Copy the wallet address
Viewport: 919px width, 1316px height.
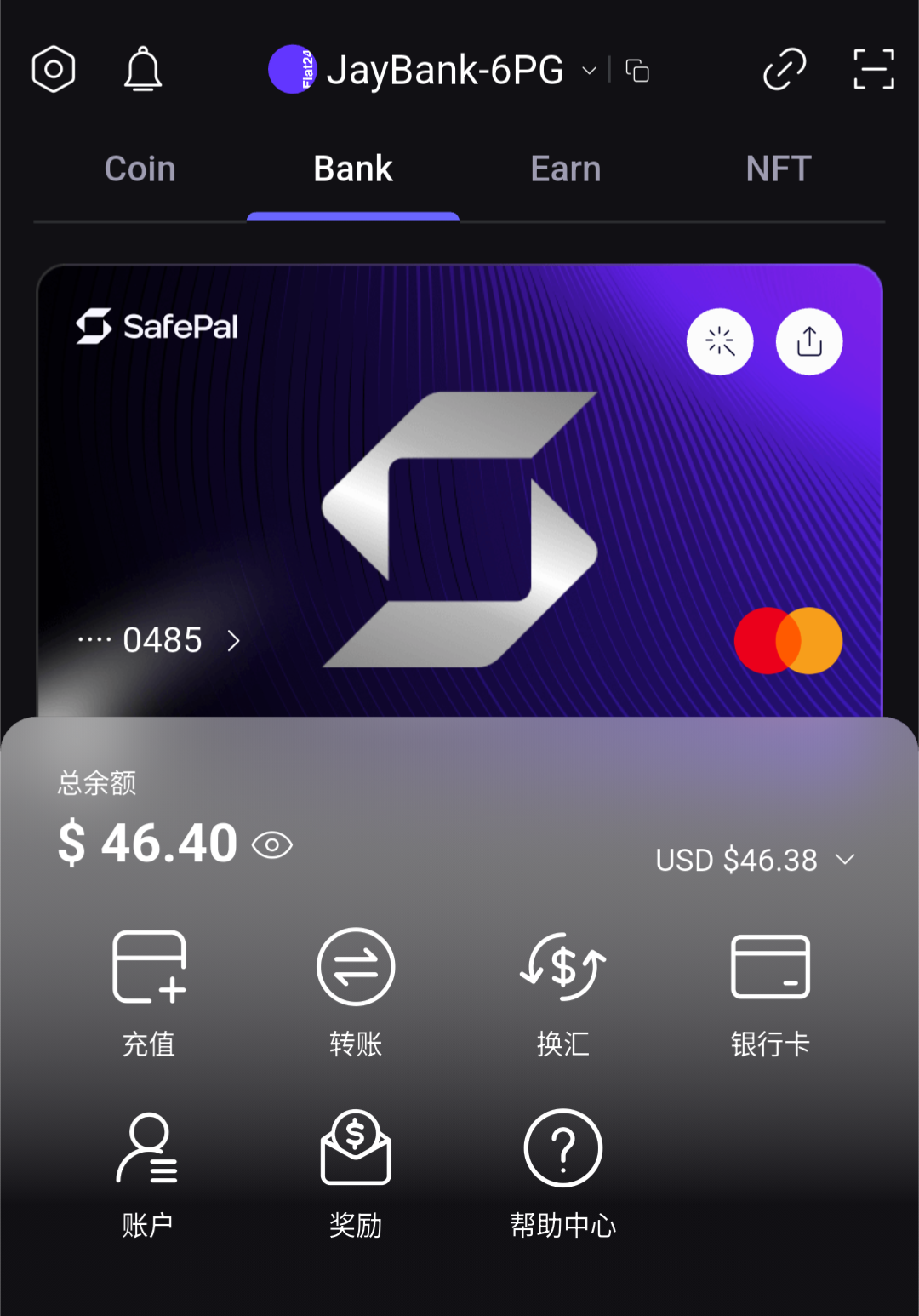(637, 71)
